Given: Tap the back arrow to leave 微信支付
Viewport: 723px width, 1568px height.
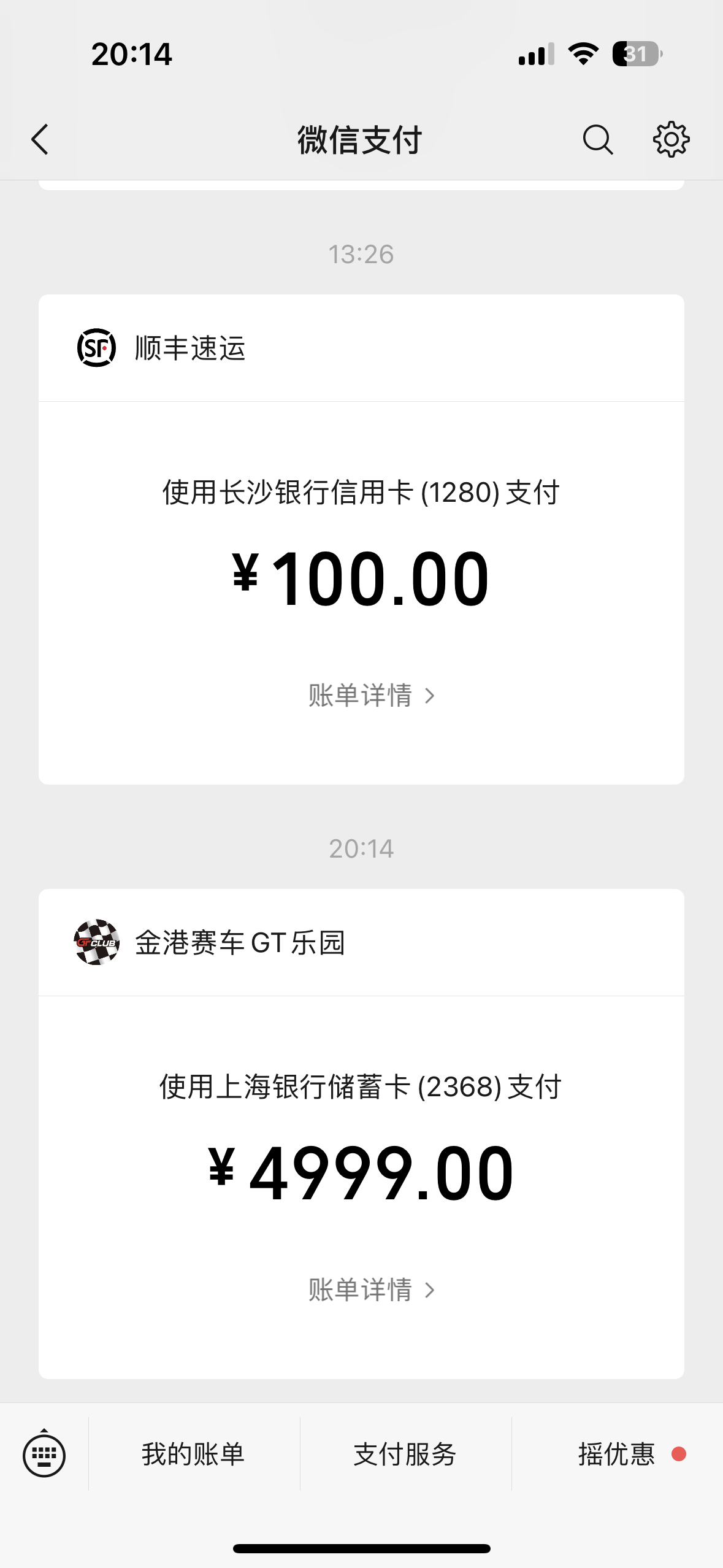Looking at the screenshot, I should (39, 139).
